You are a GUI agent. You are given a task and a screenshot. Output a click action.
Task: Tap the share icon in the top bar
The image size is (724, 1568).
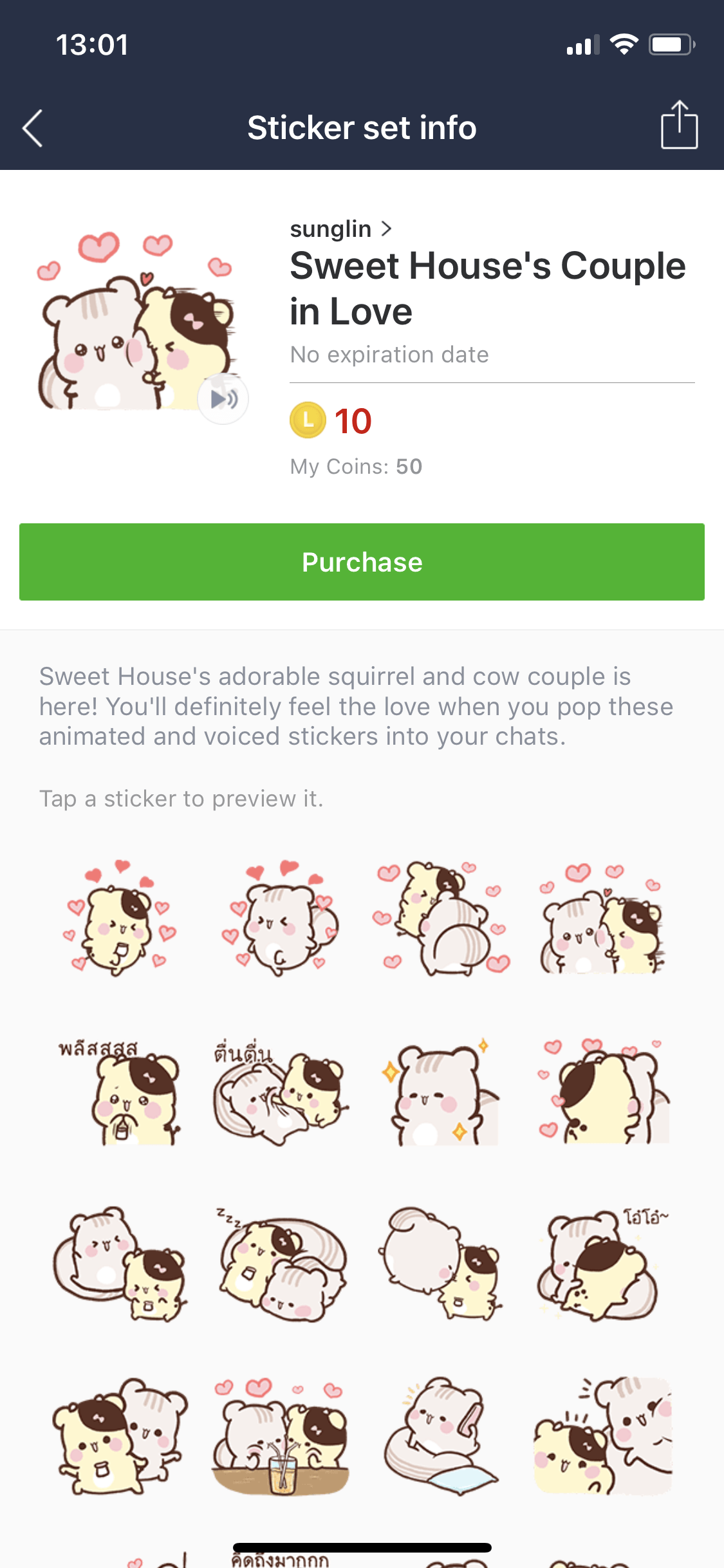coord(680,126)
